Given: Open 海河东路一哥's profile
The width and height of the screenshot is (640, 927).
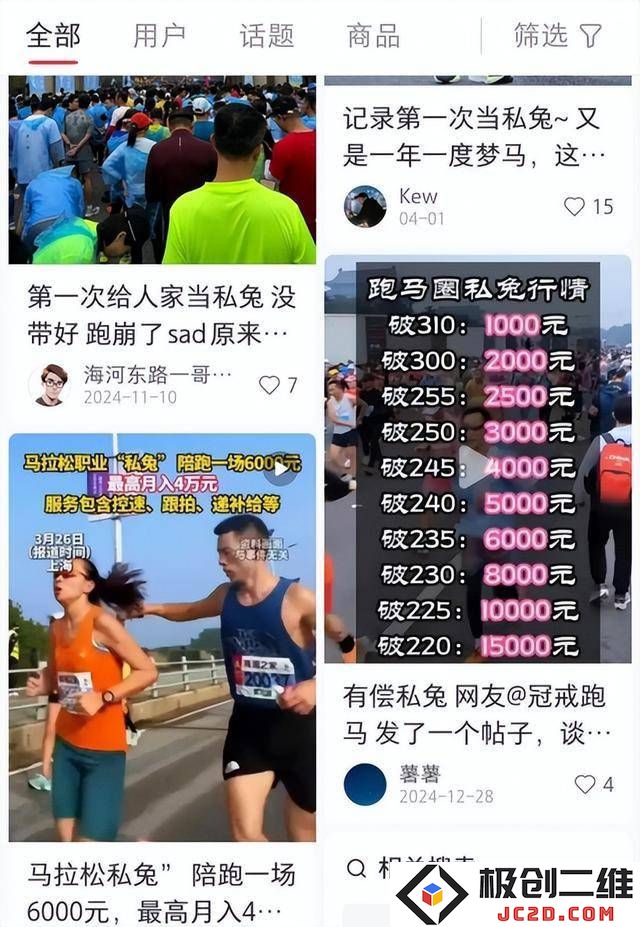Looking at the screenshot, I should click(48, 385).
